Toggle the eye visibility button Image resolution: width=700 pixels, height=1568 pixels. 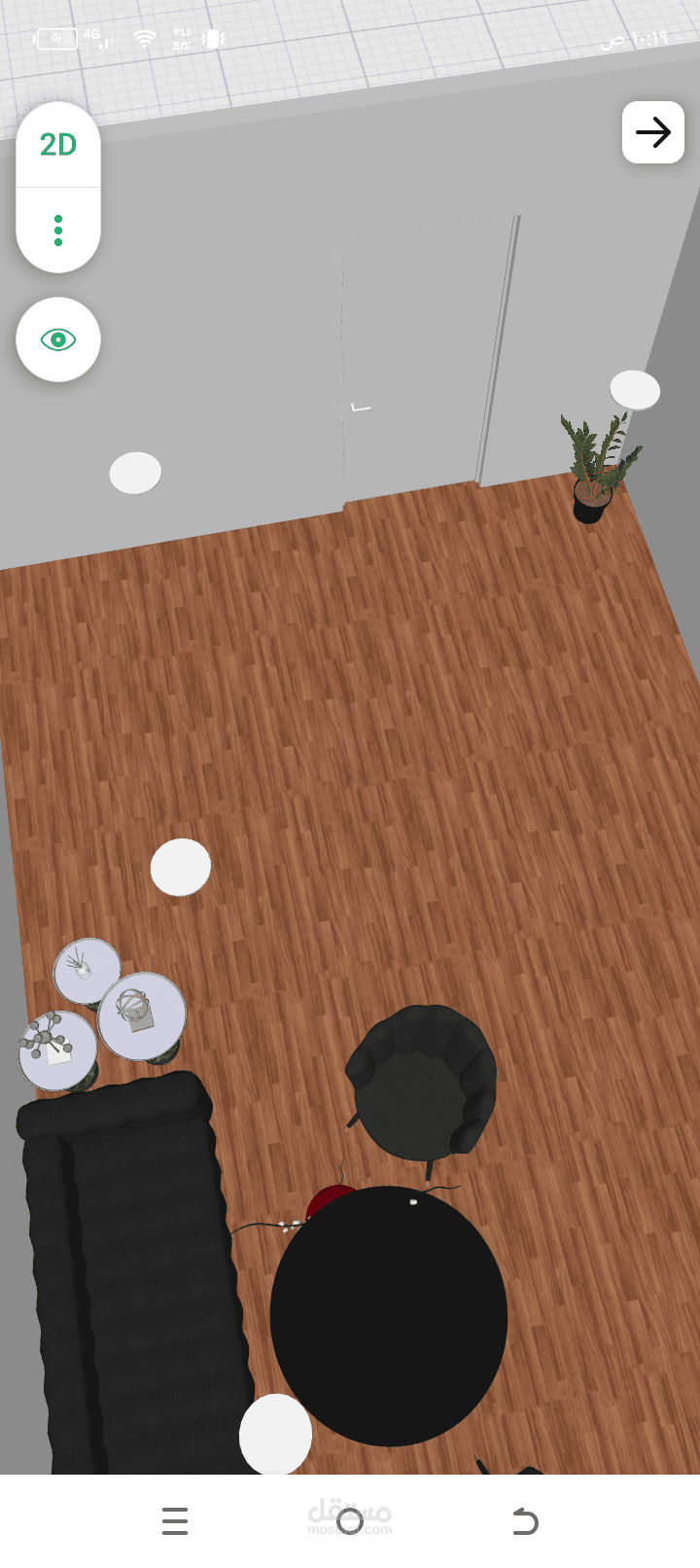(x=58, y=339)
